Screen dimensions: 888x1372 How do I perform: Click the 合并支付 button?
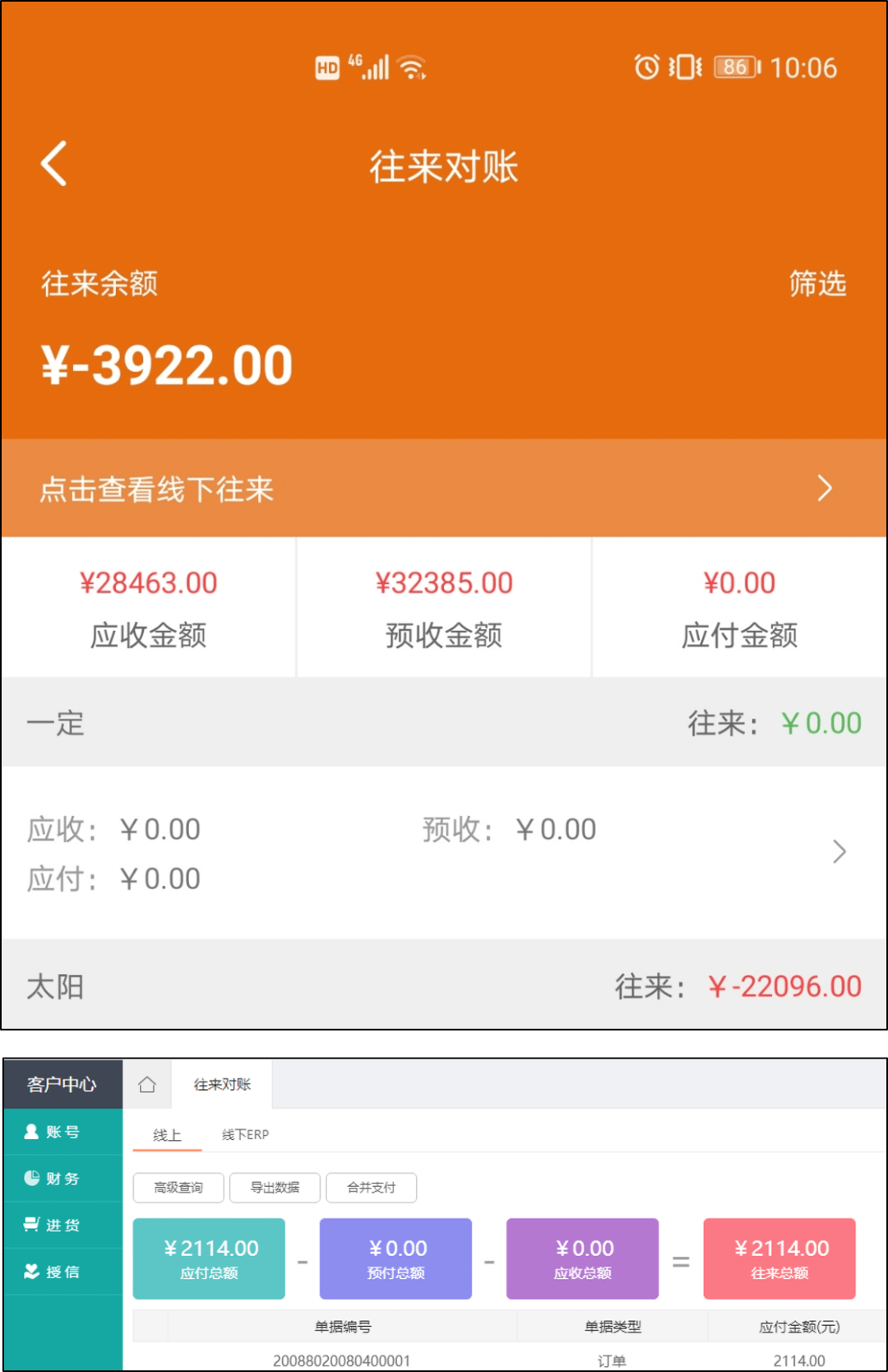click(371, 1188)
